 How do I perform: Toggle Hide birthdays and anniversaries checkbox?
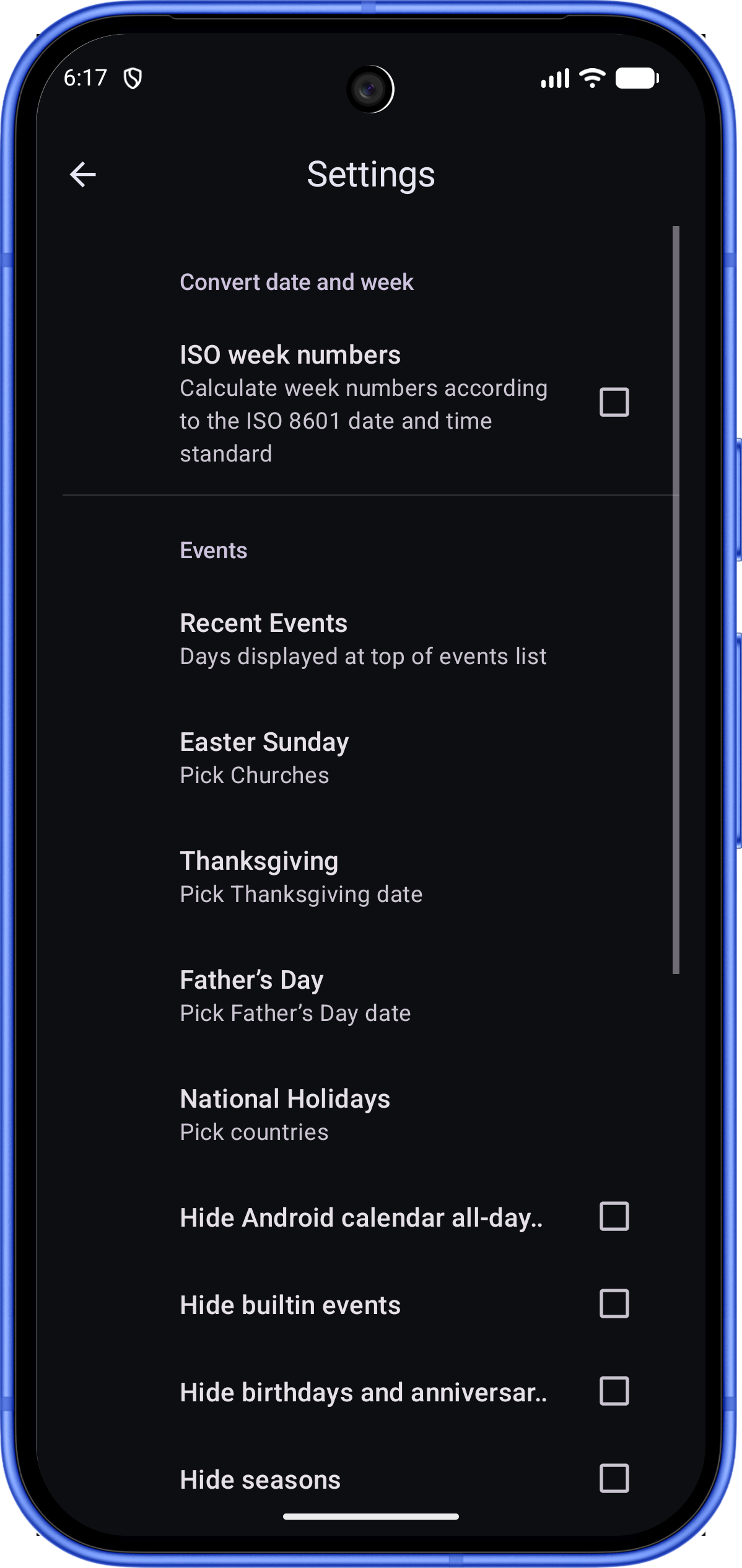(614, 1391)
